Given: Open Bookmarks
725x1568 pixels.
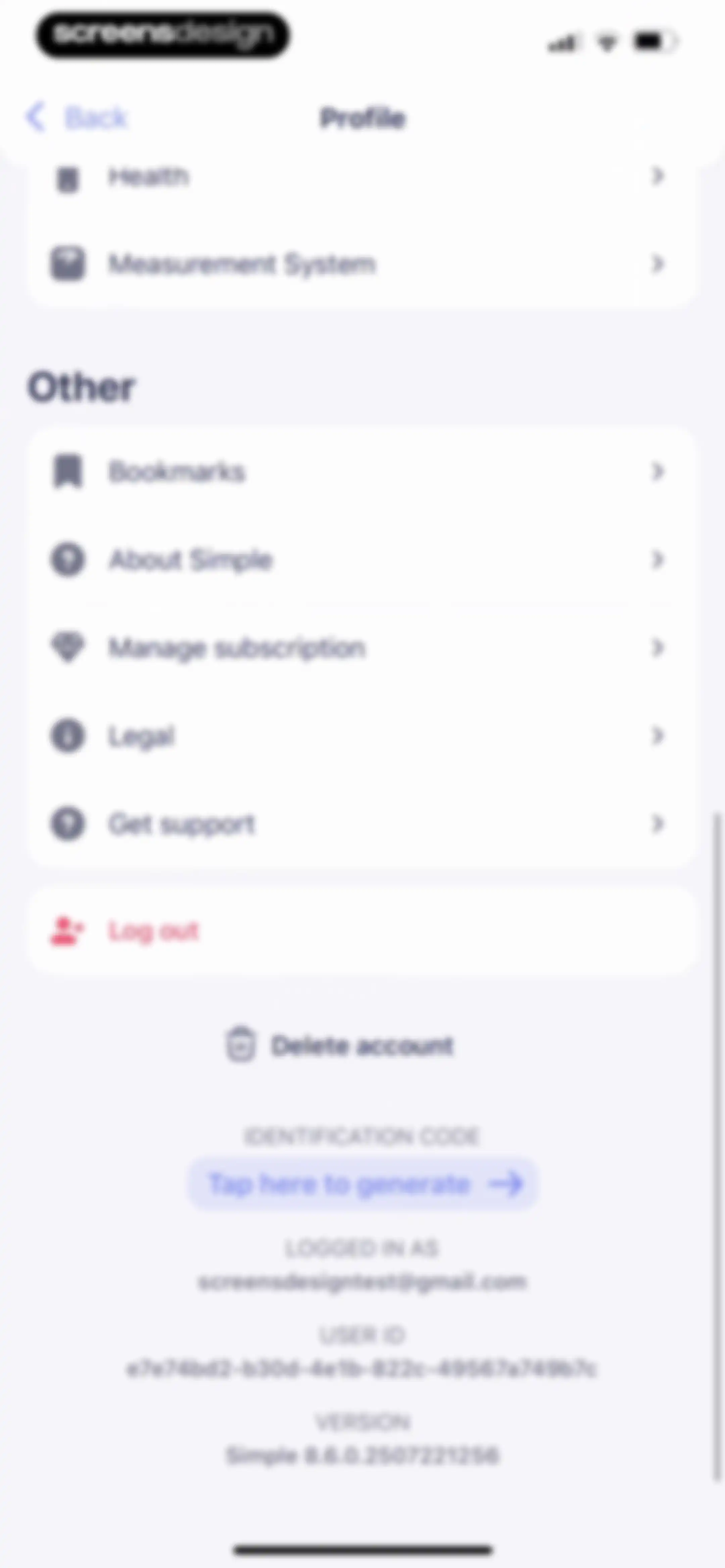Looking at the screenshot, I should [361, 472].
